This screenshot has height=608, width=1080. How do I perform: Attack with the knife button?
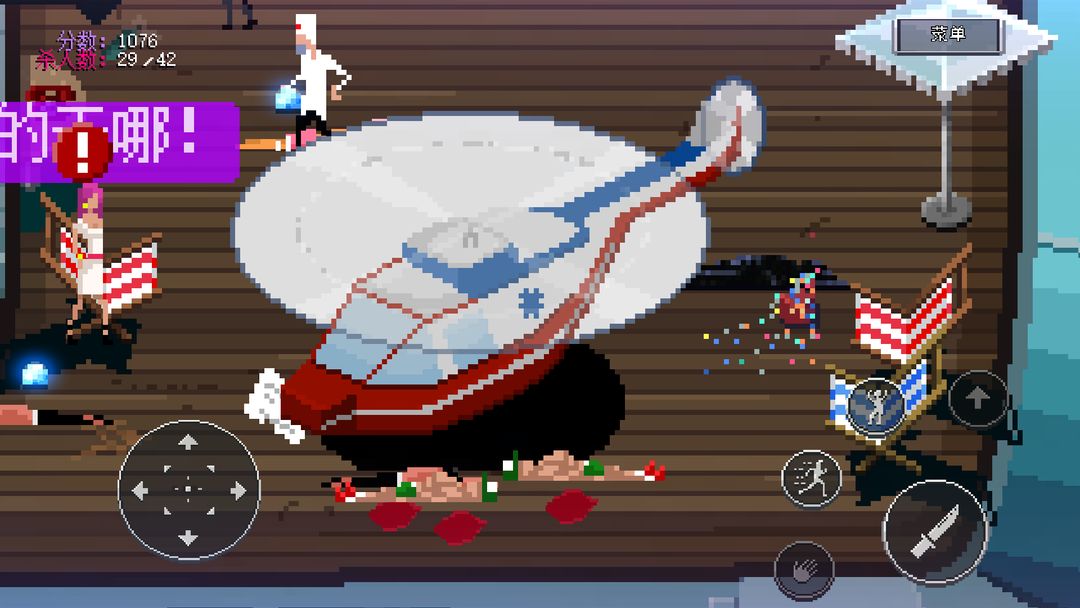934,532
